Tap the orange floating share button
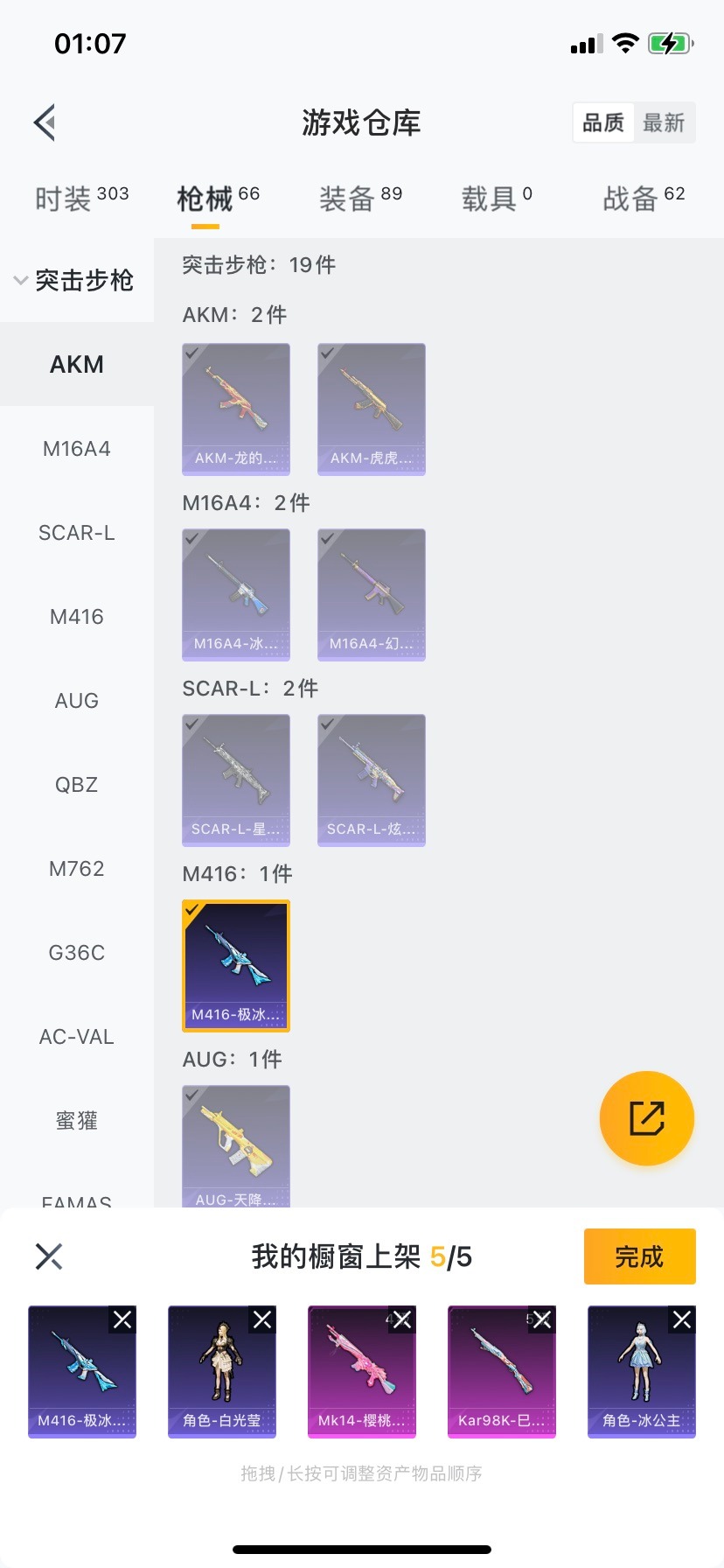Viewport: 724px width, 1568px height. click(647, 1118)
